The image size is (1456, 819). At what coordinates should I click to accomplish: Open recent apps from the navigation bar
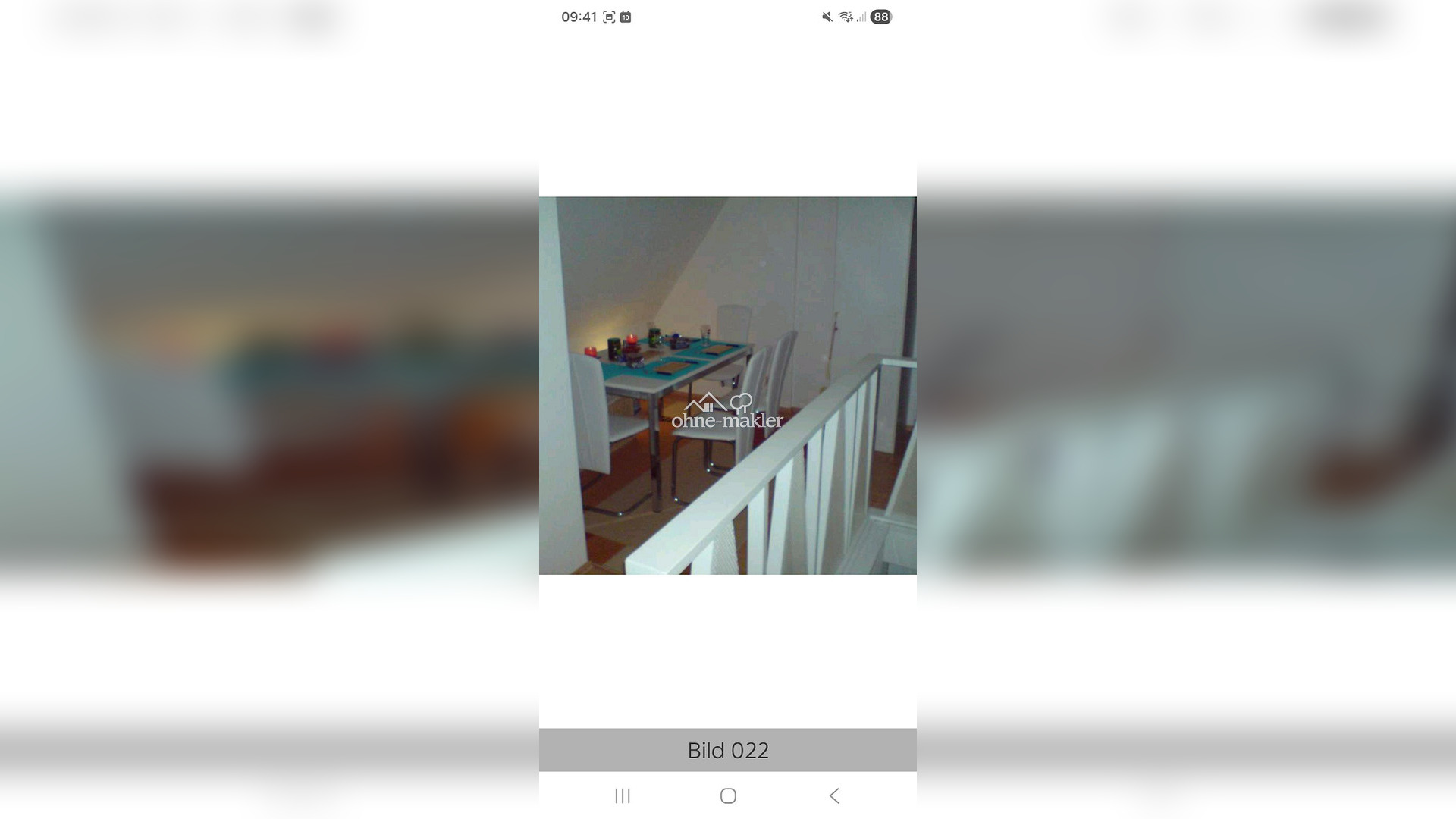(x=622, y=795)
